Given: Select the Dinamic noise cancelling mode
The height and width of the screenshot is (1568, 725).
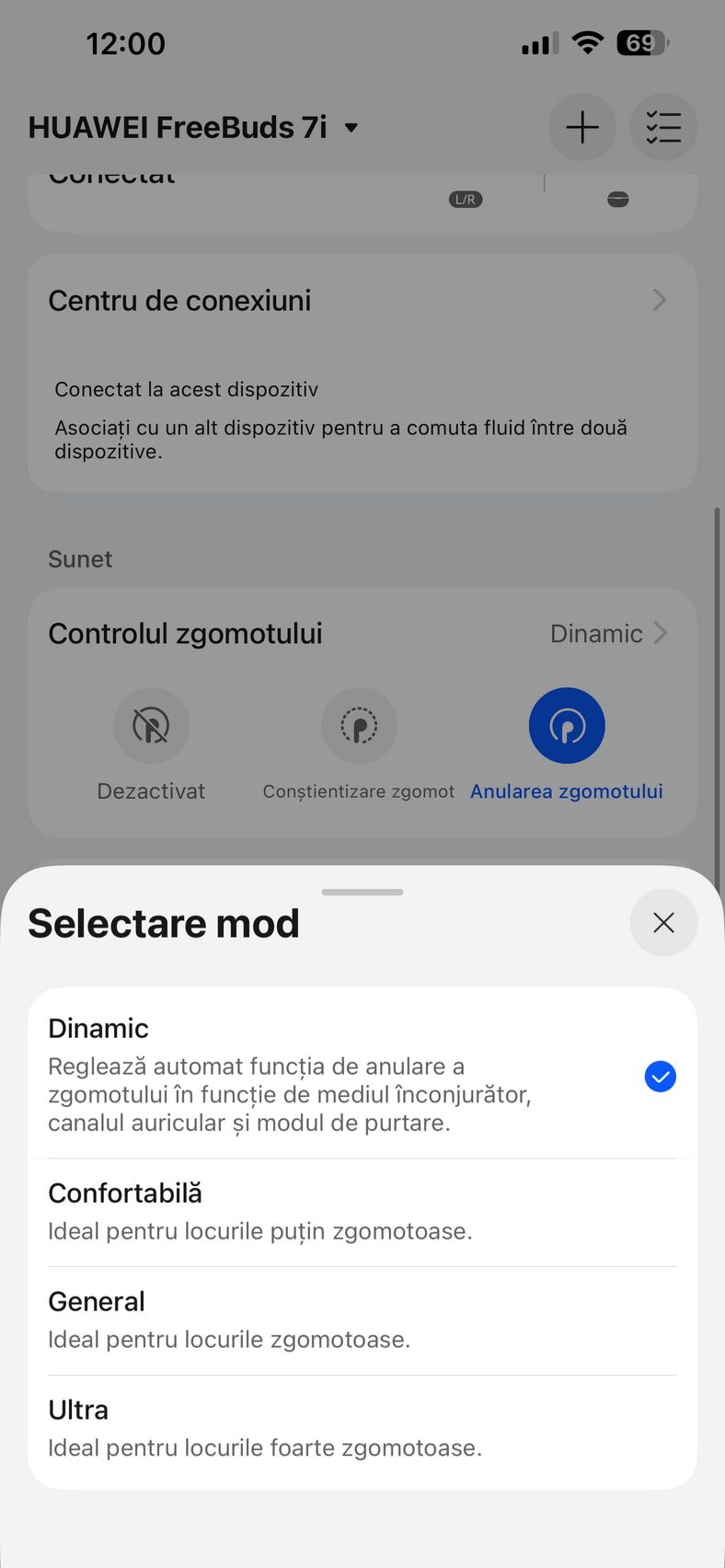Looking at the screenshot, I should (362, 1074).
